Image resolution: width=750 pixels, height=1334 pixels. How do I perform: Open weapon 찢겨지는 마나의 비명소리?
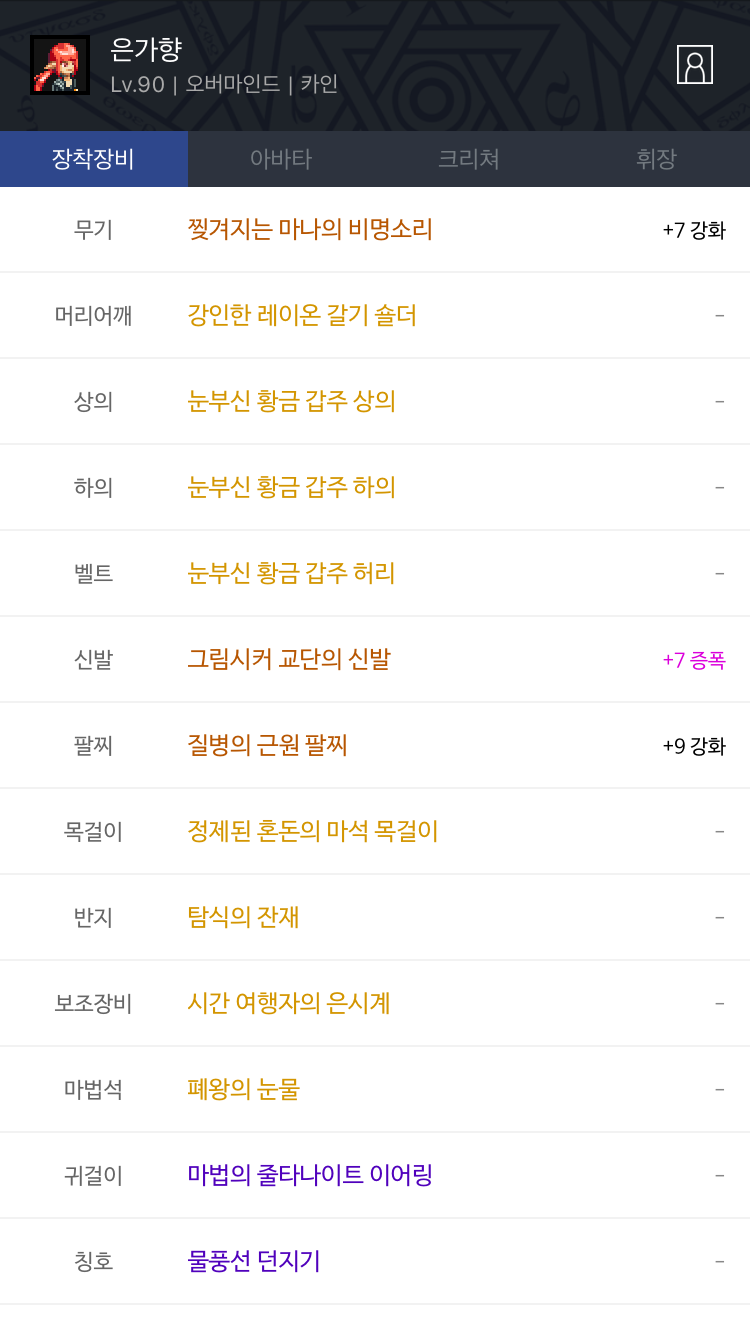click(375, 230)
